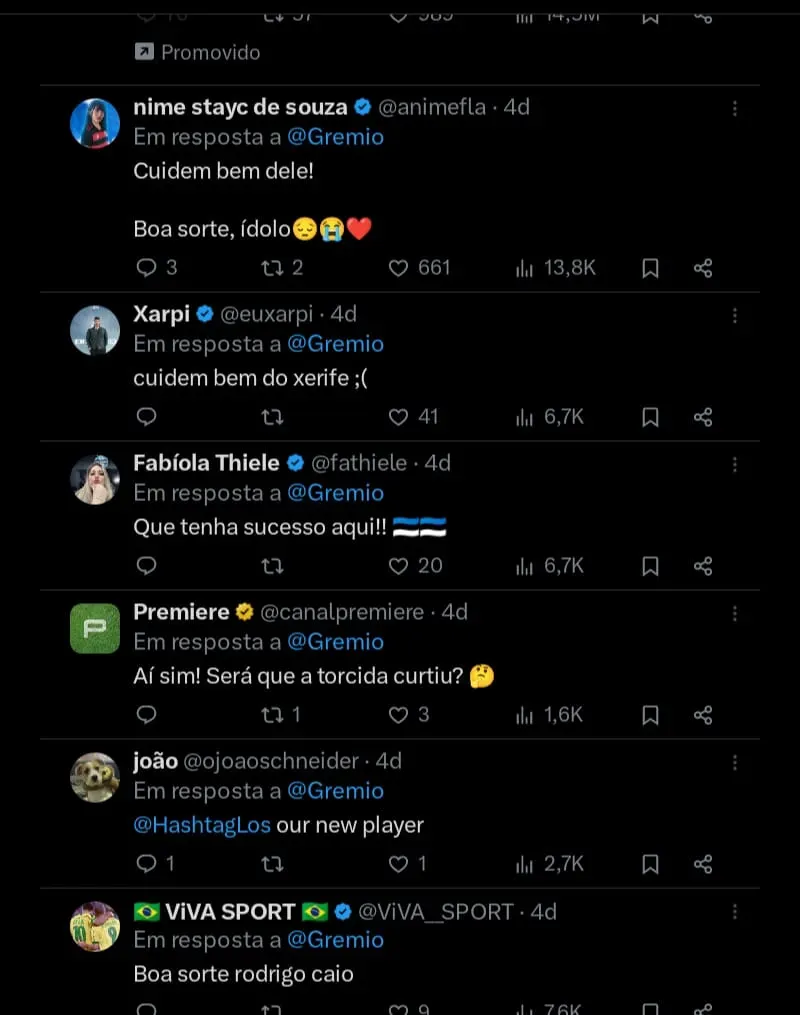Like Xarpi's reply about the xerife
The image size is (800, 1015).
click(x=400, y=417)
